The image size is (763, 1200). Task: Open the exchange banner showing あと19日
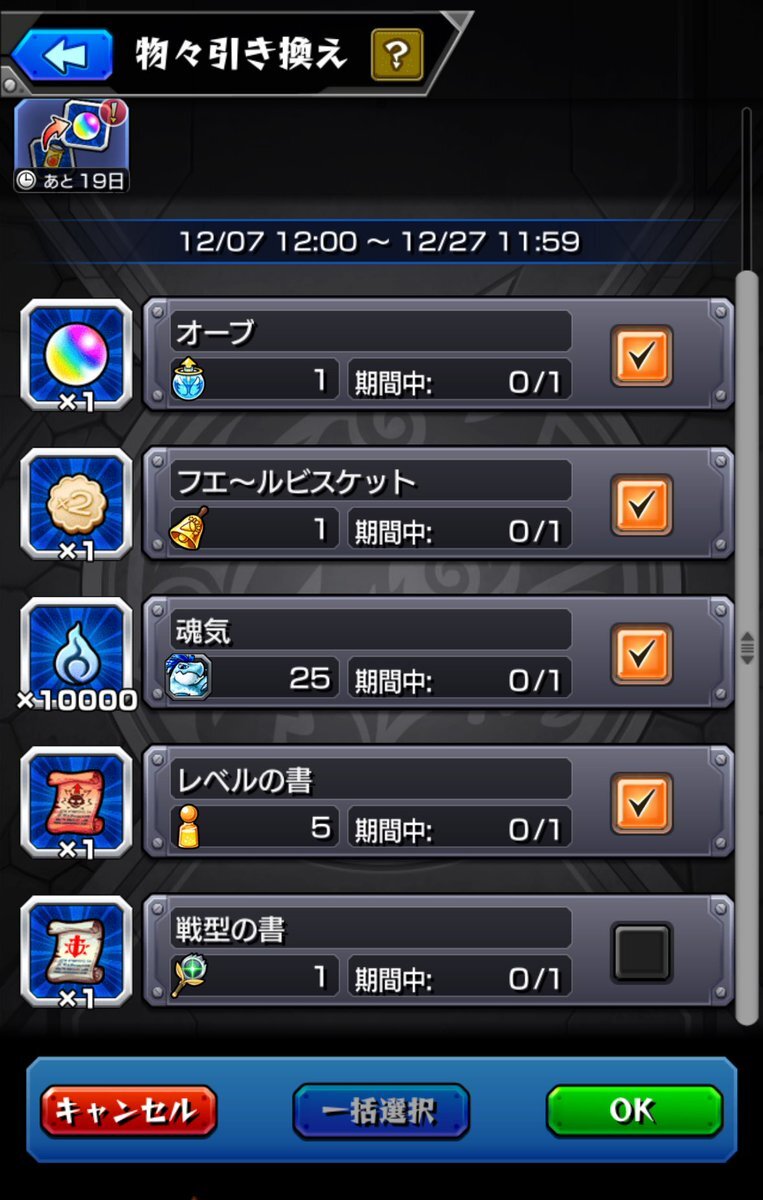click(x=72, y=146)
